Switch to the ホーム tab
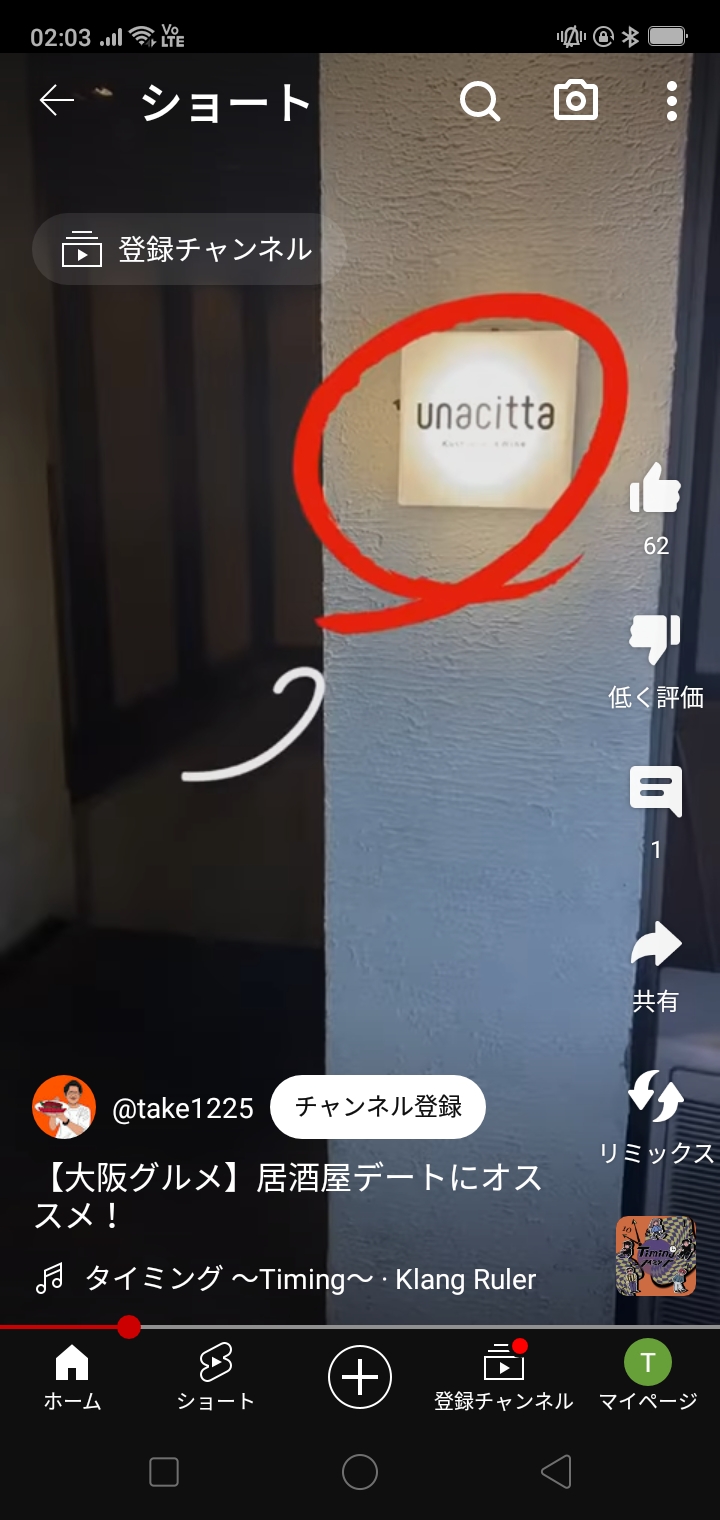Viewport: 720px width, 1520px height. coord(72,1377)
